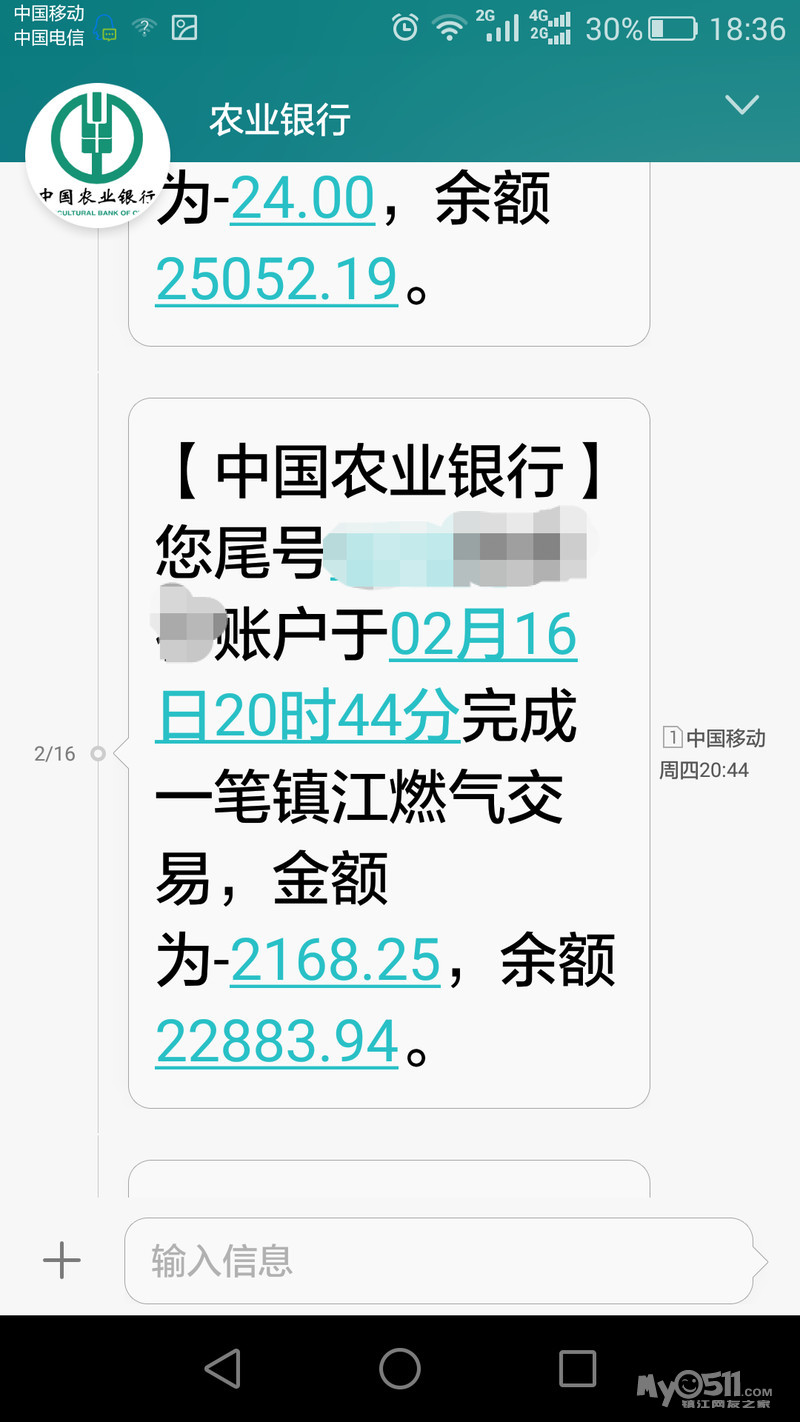
Task: Open recent apps from the navigation bar
Action: (577, 1368)
